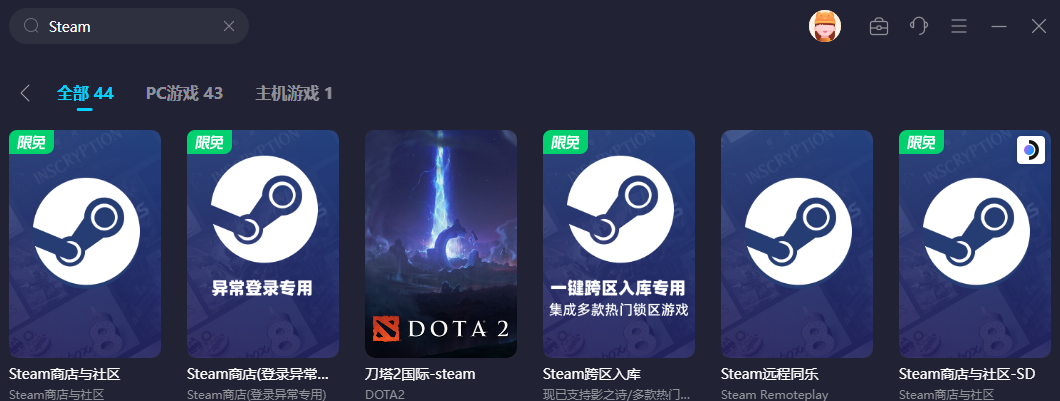This screenshot has width=1060, height=401.
Task: Open the user avatar profile
Action: pos(825,26)
